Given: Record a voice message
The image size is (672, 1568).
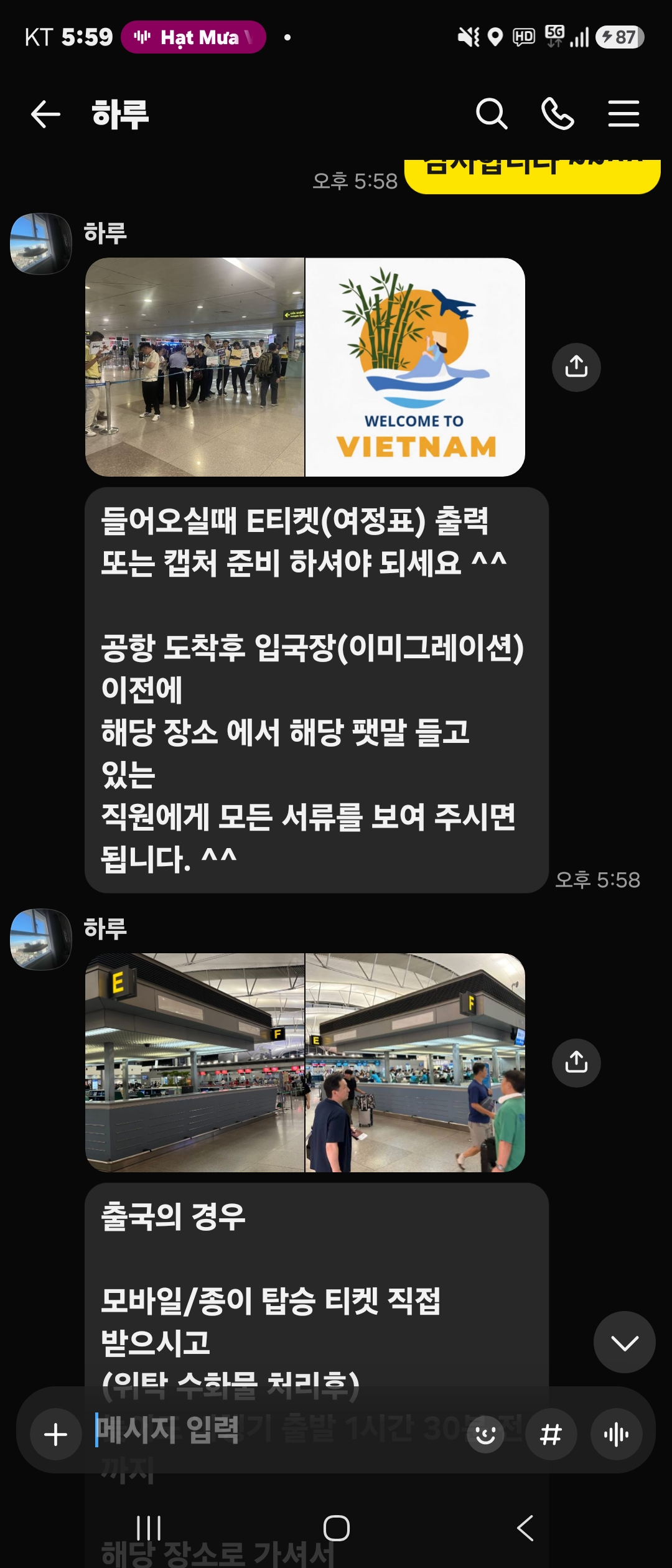Looking at the screenshot, I should 616,1435.
